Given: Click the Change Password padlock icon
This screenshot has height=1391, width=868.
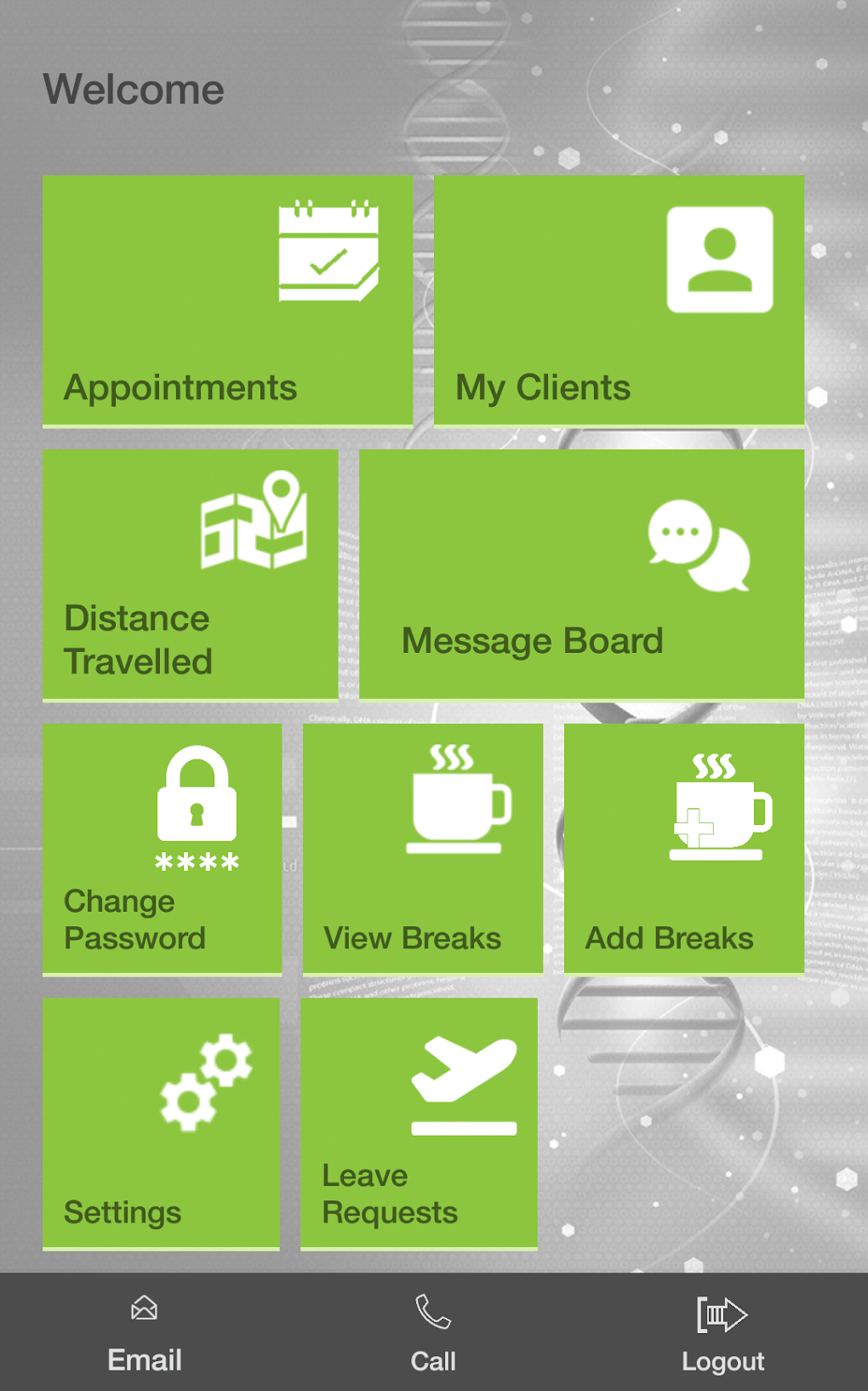Looking at the screenshot, I should (197, 804).
